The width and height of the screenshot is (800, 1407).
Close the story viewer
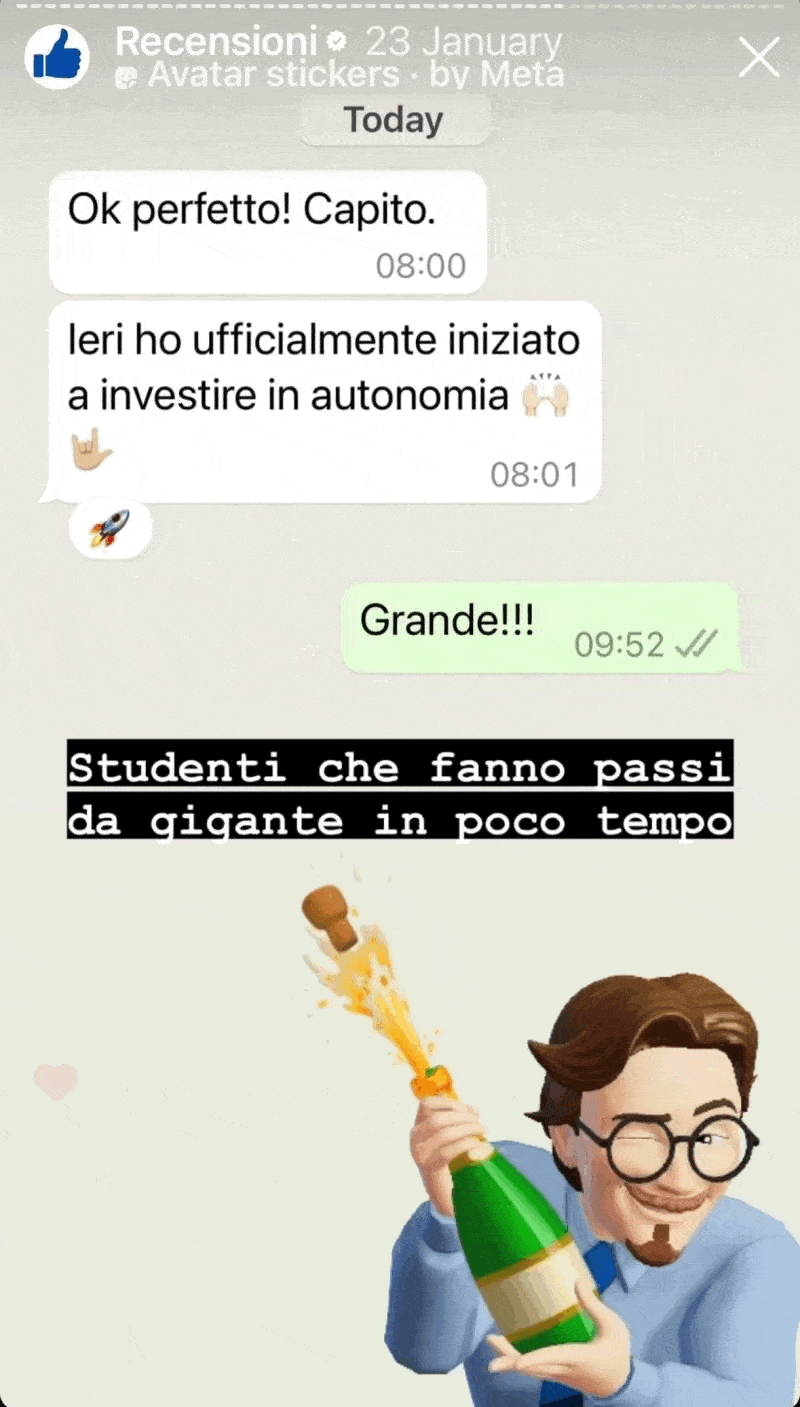(759, 57)
